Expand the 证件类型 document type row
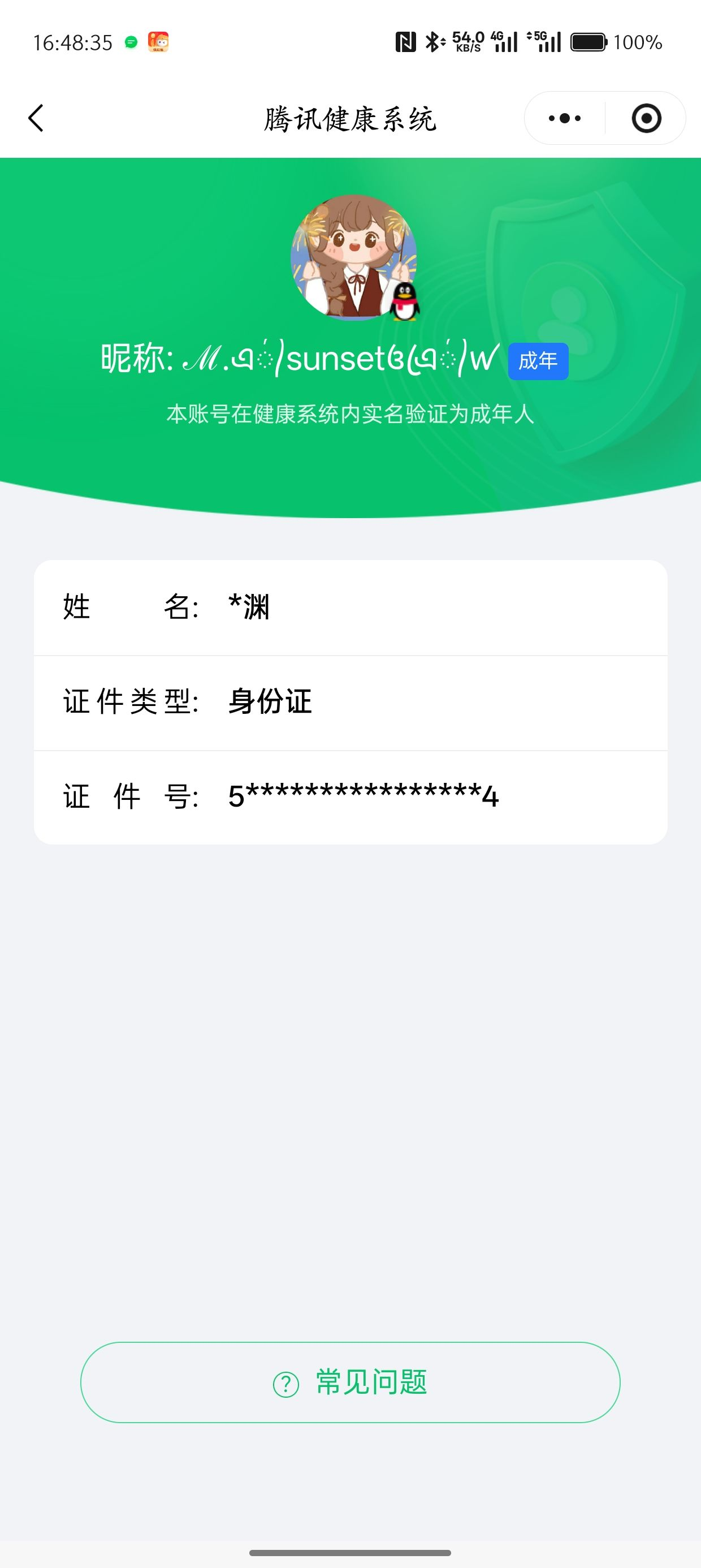This screenshot has height=1568, width=701. [x=350, y=703]
